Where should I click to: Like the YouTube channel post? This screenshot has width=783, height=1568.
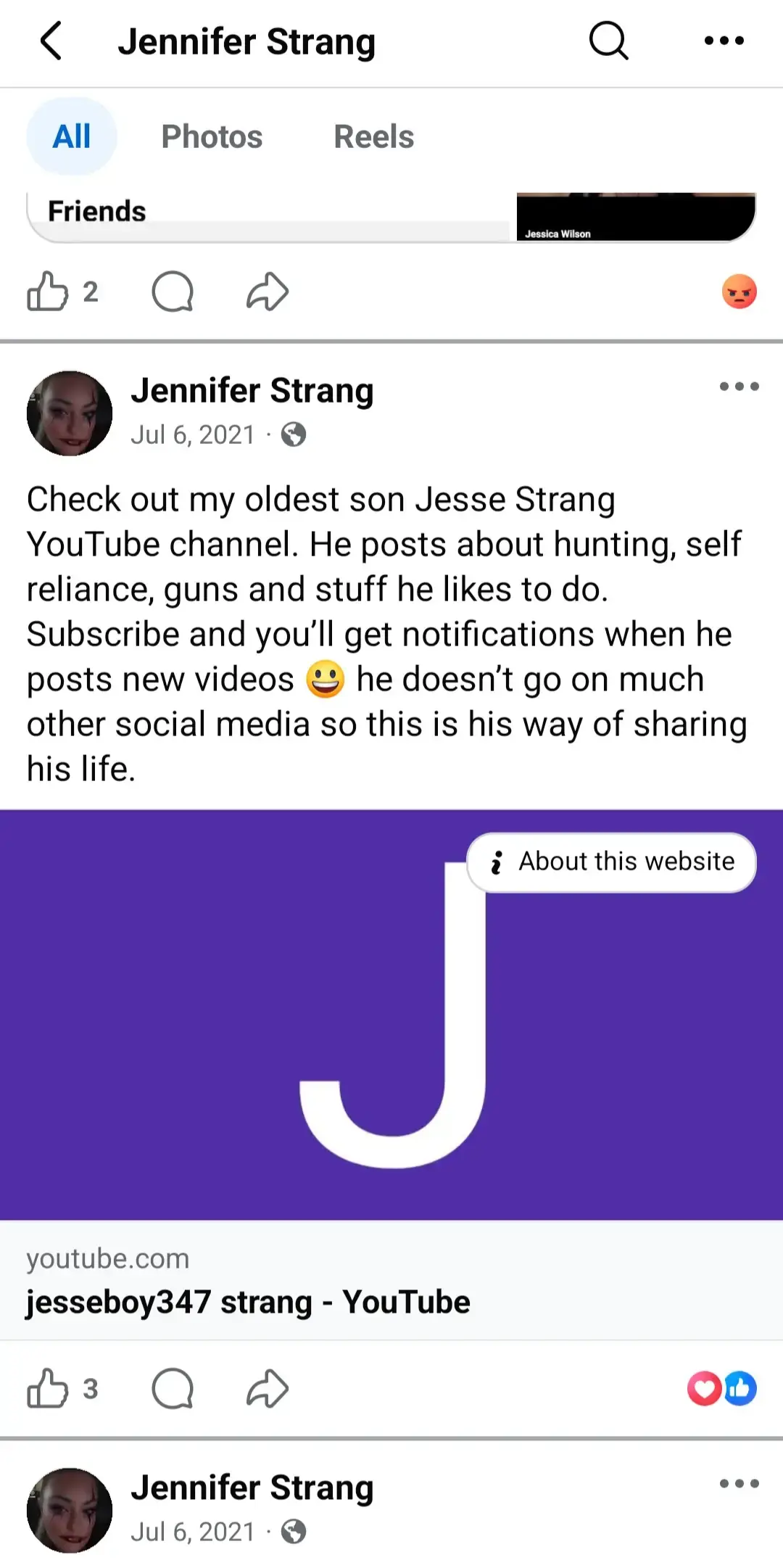[x=48, y=1389]
